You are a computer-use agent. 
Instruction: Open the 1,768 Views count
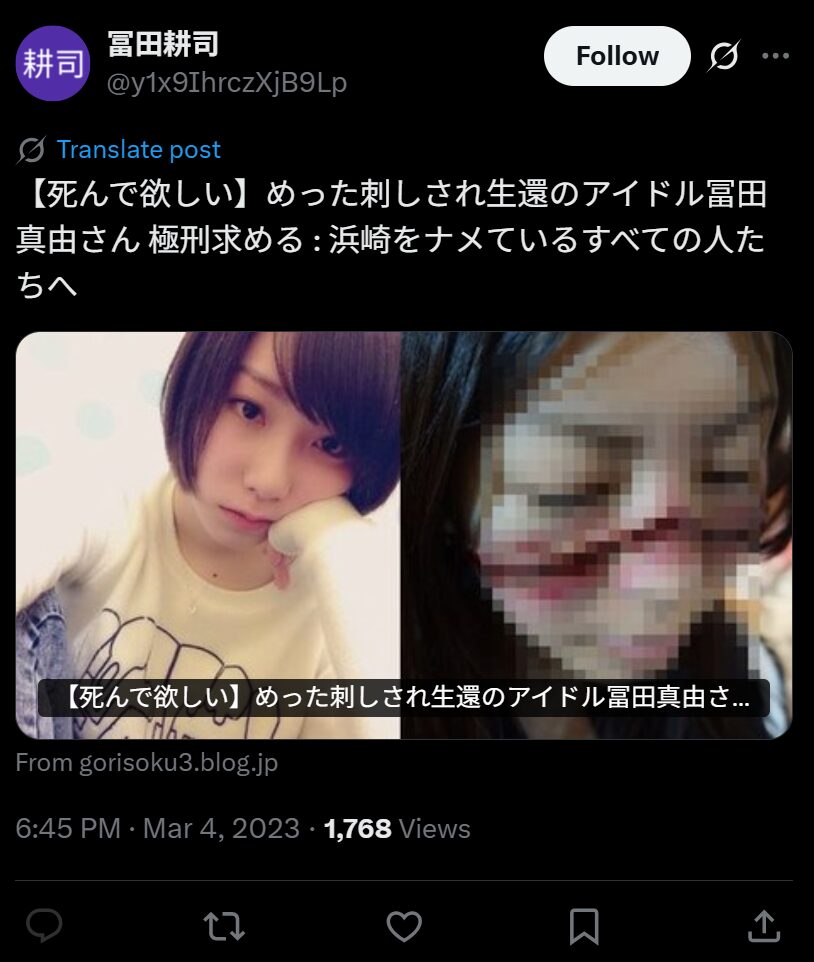tap(397, 829)
